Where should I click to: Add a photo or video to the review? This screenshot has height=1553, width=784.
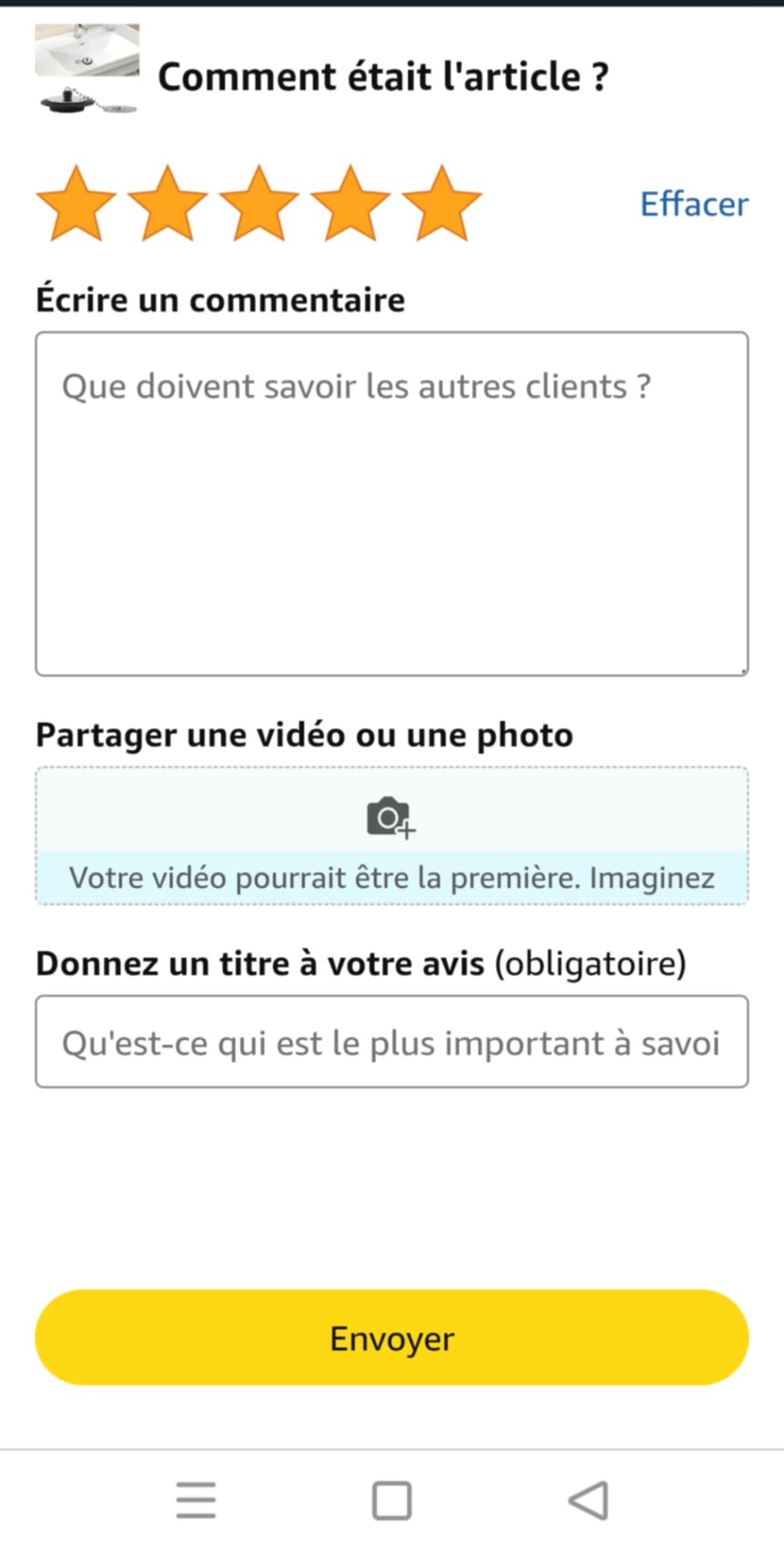(391, 835)
